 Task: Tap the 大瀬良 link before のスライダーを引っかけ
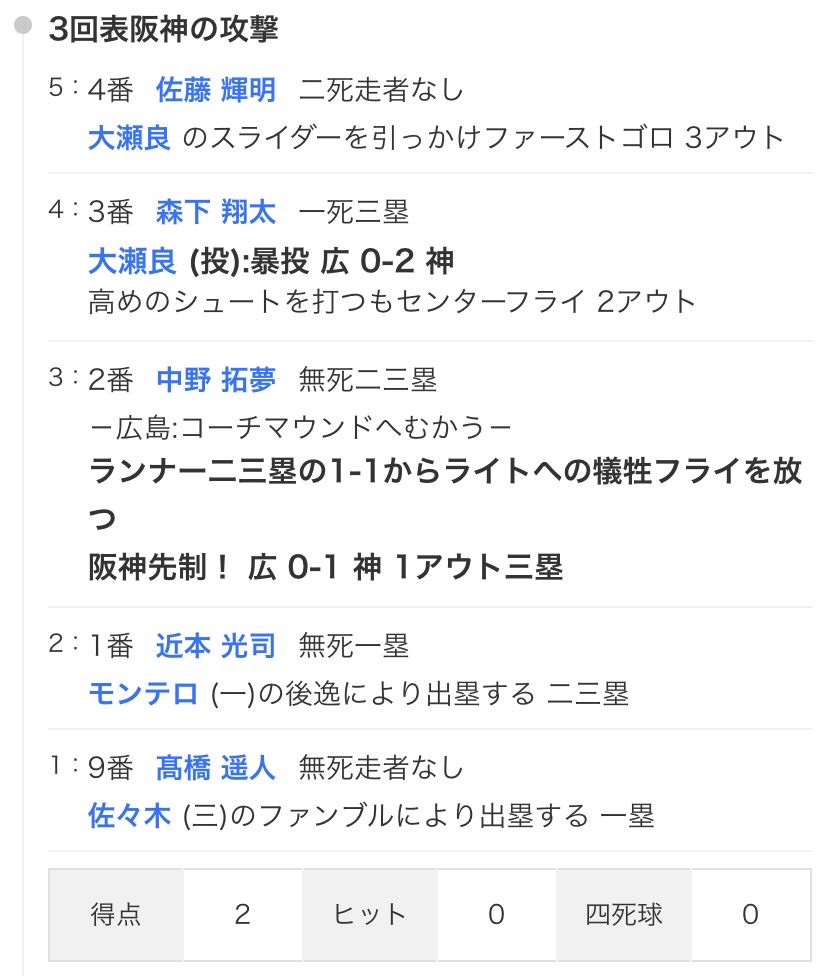click(129, 138)
